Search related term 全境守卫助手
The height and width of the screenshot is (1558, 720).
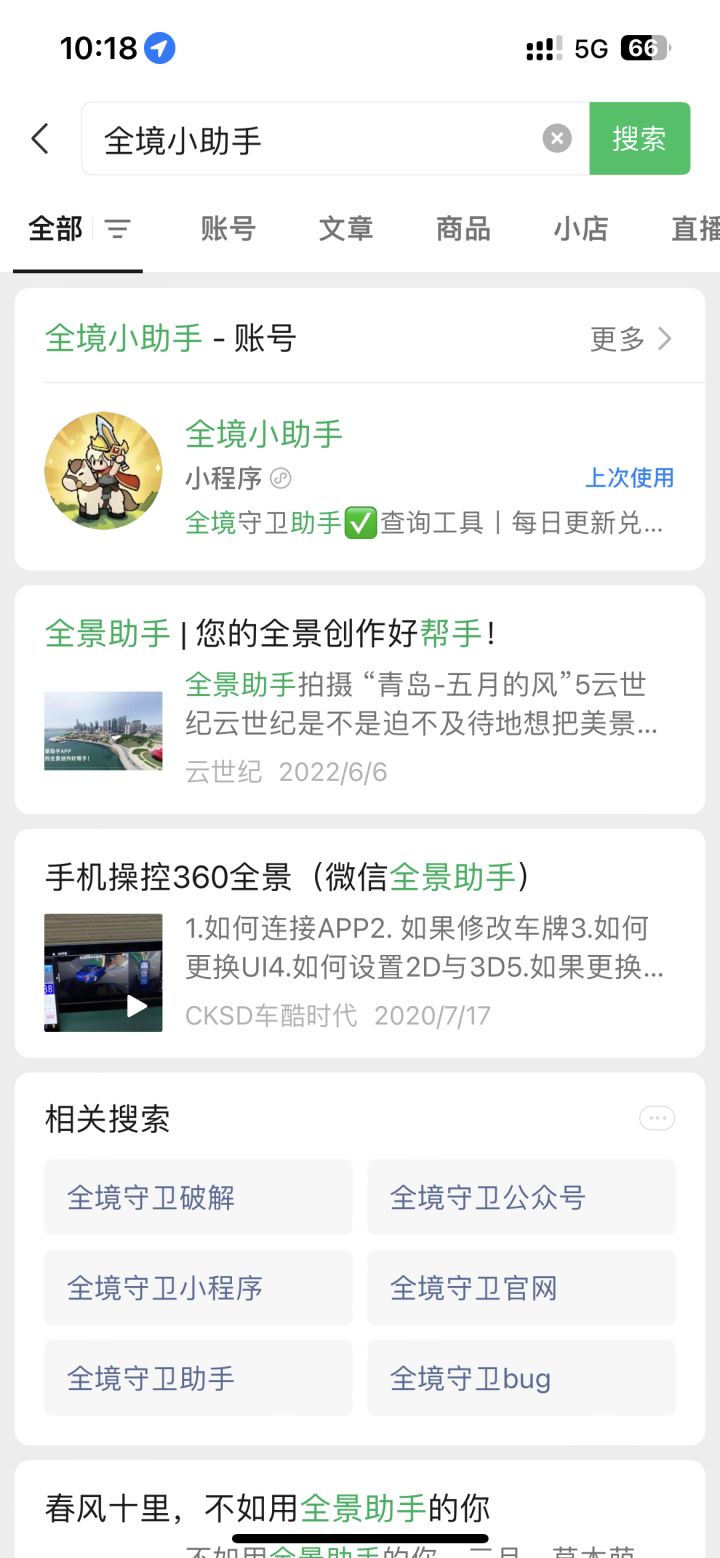198,1378
